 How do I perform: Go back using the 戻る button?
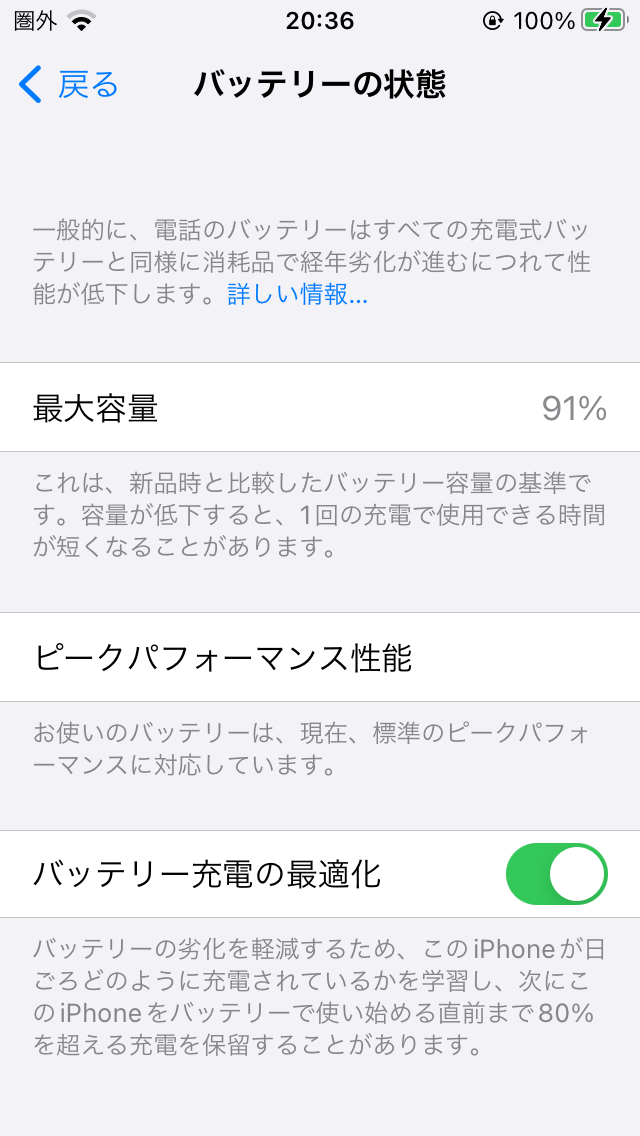coord(70,85)
